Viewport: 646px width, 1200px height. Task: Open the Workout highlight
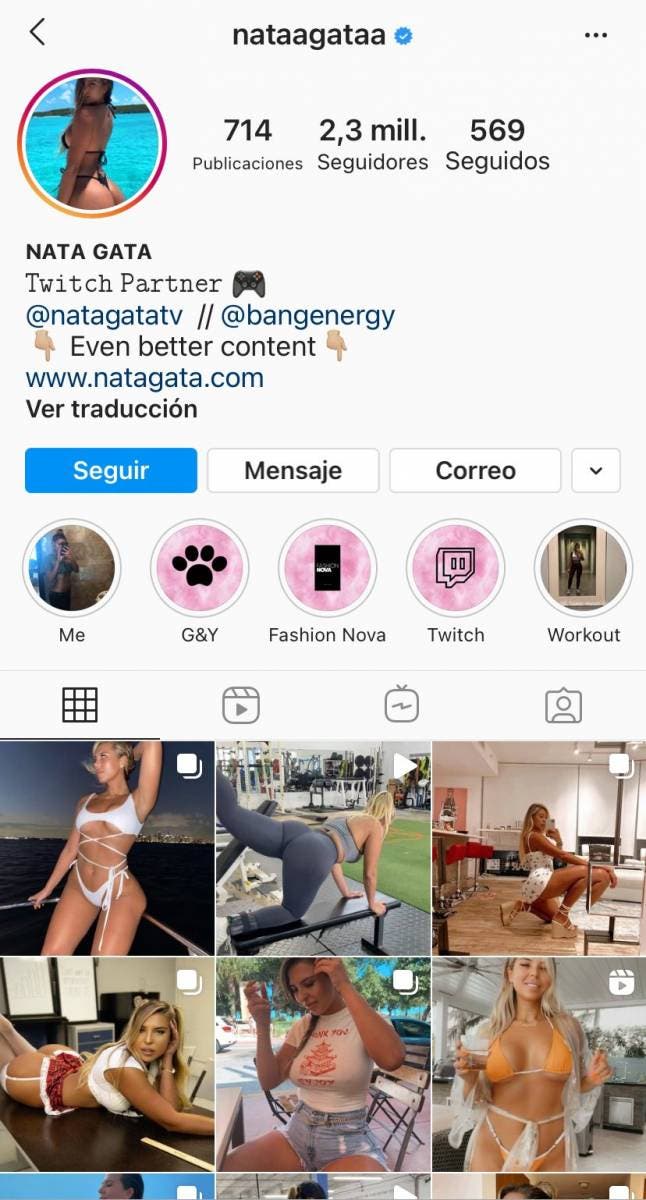click(x=584, y=568)
